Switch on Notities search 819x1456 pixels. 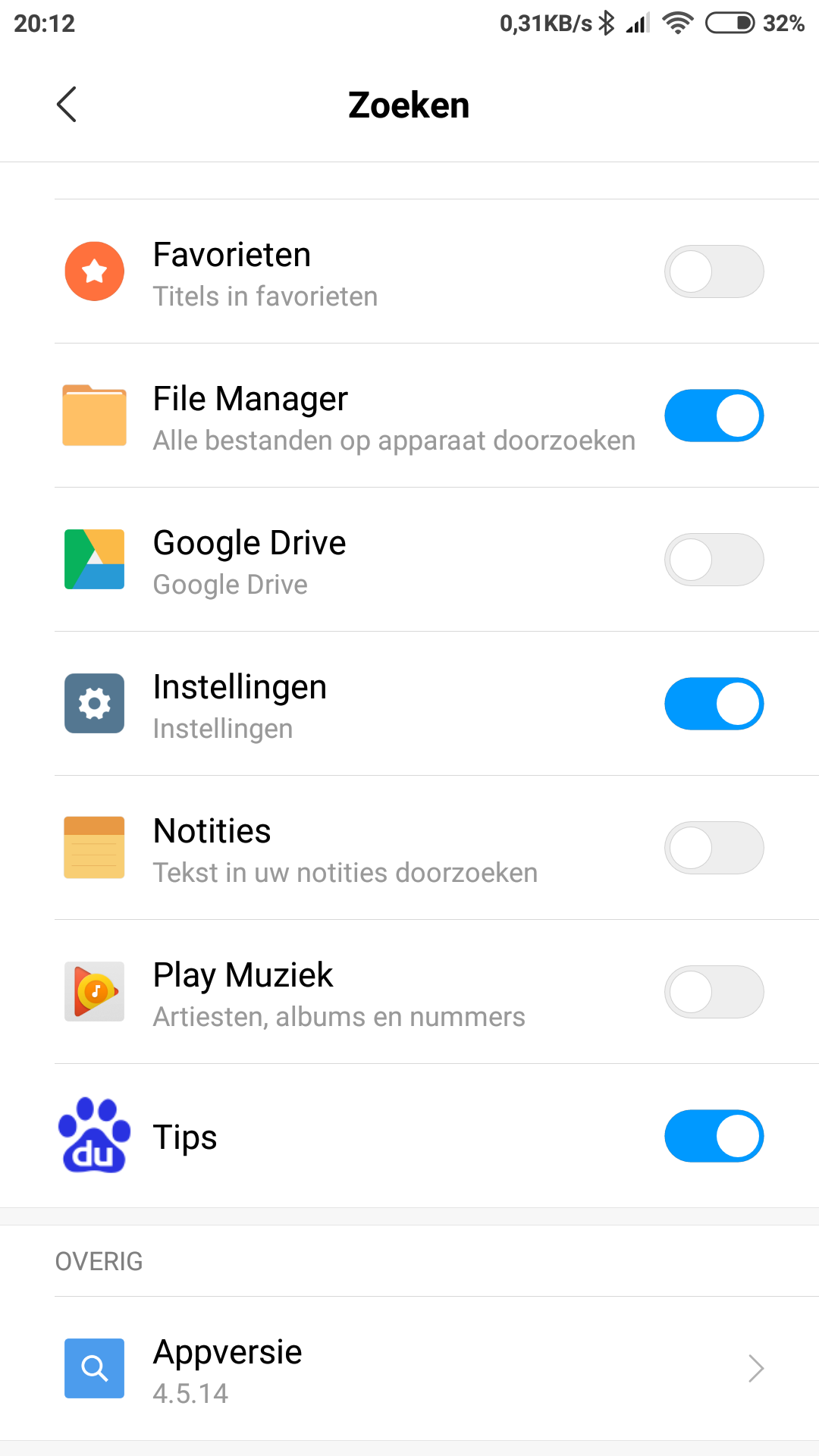coord(714,848)
